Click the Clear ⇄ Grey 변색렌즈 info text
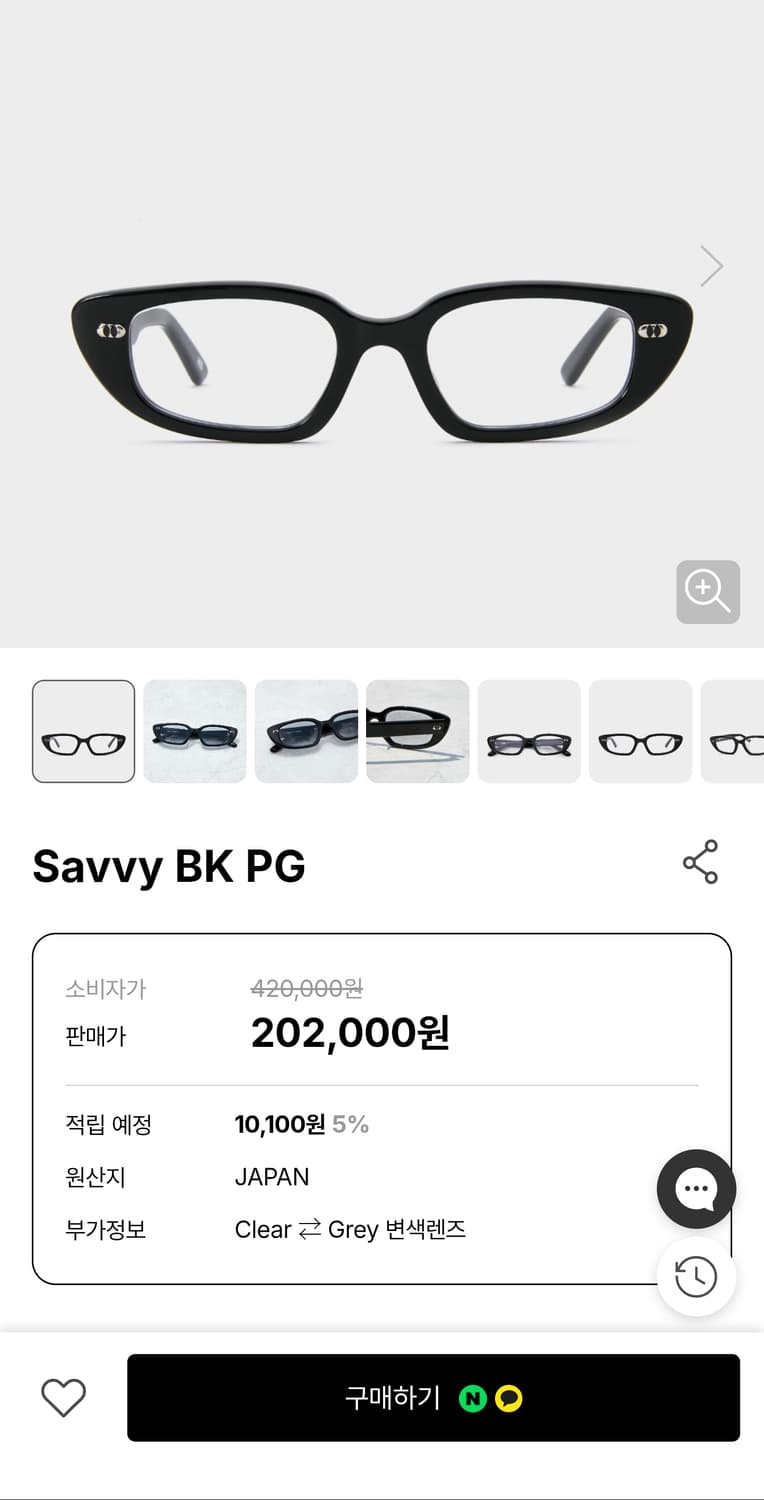 (350, 1230)
